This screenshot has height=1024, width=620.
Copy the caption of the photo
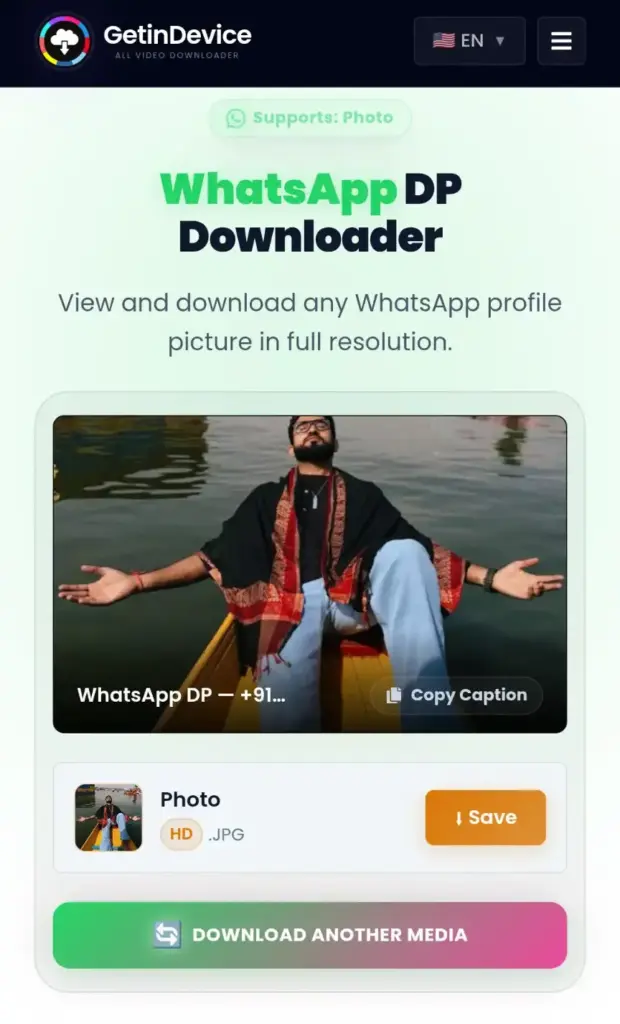[x=457, y=695]
